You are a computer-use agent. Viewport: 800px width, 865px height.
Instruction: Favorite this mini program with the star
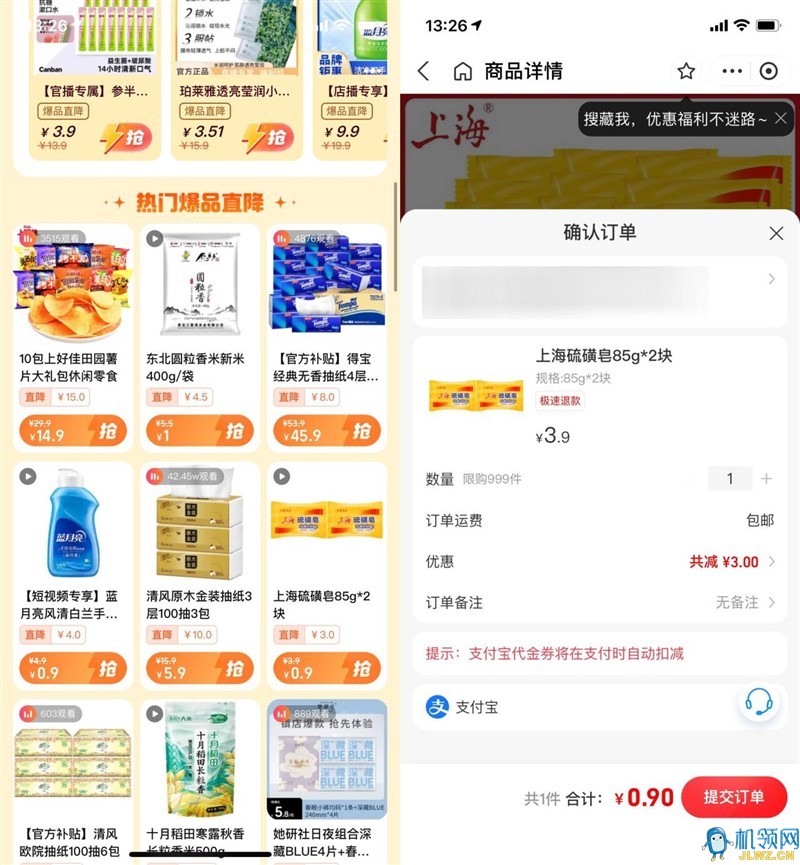(686, 71)
